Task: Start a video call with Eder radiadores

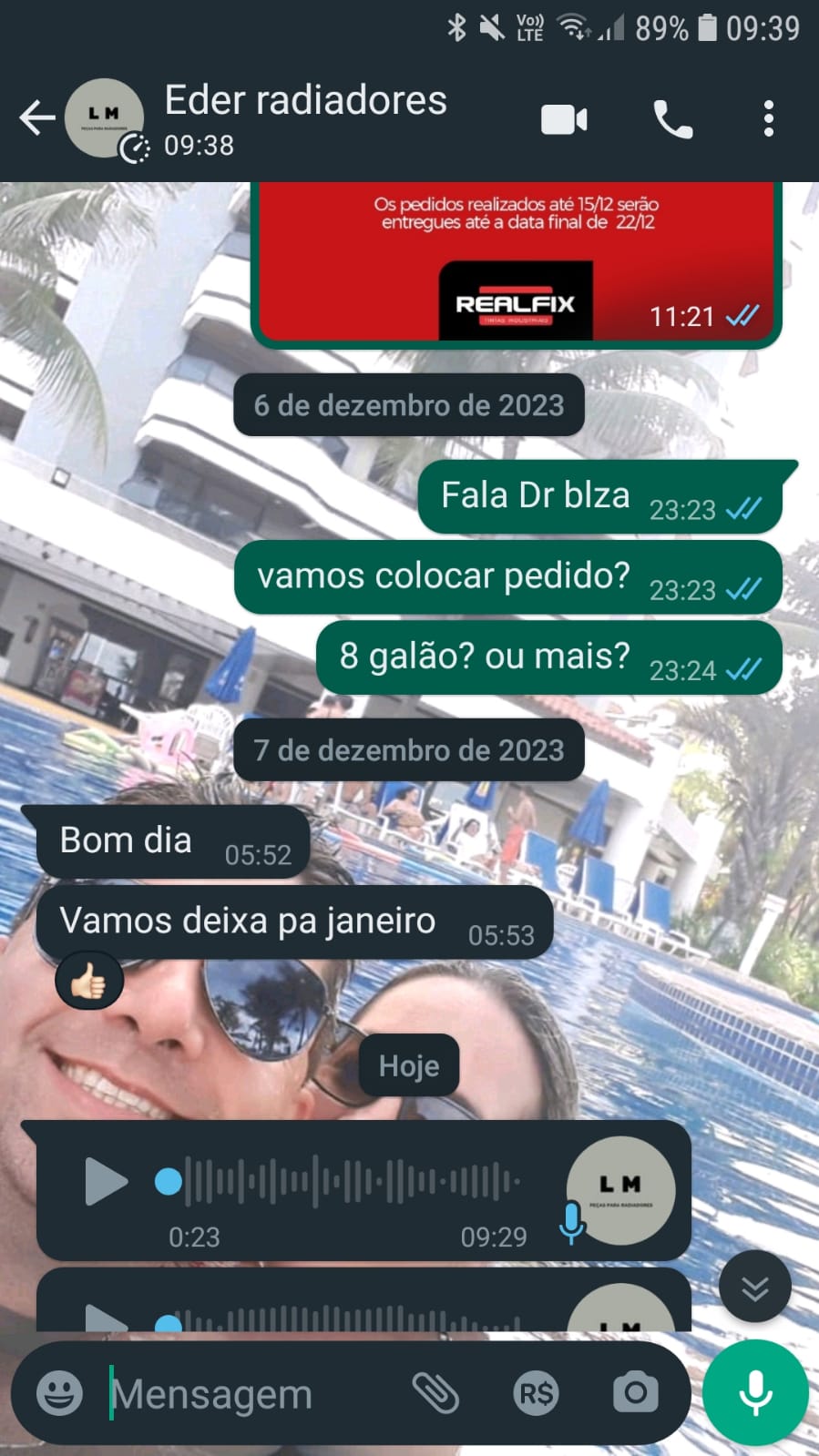Action: [x=564, y=119]
